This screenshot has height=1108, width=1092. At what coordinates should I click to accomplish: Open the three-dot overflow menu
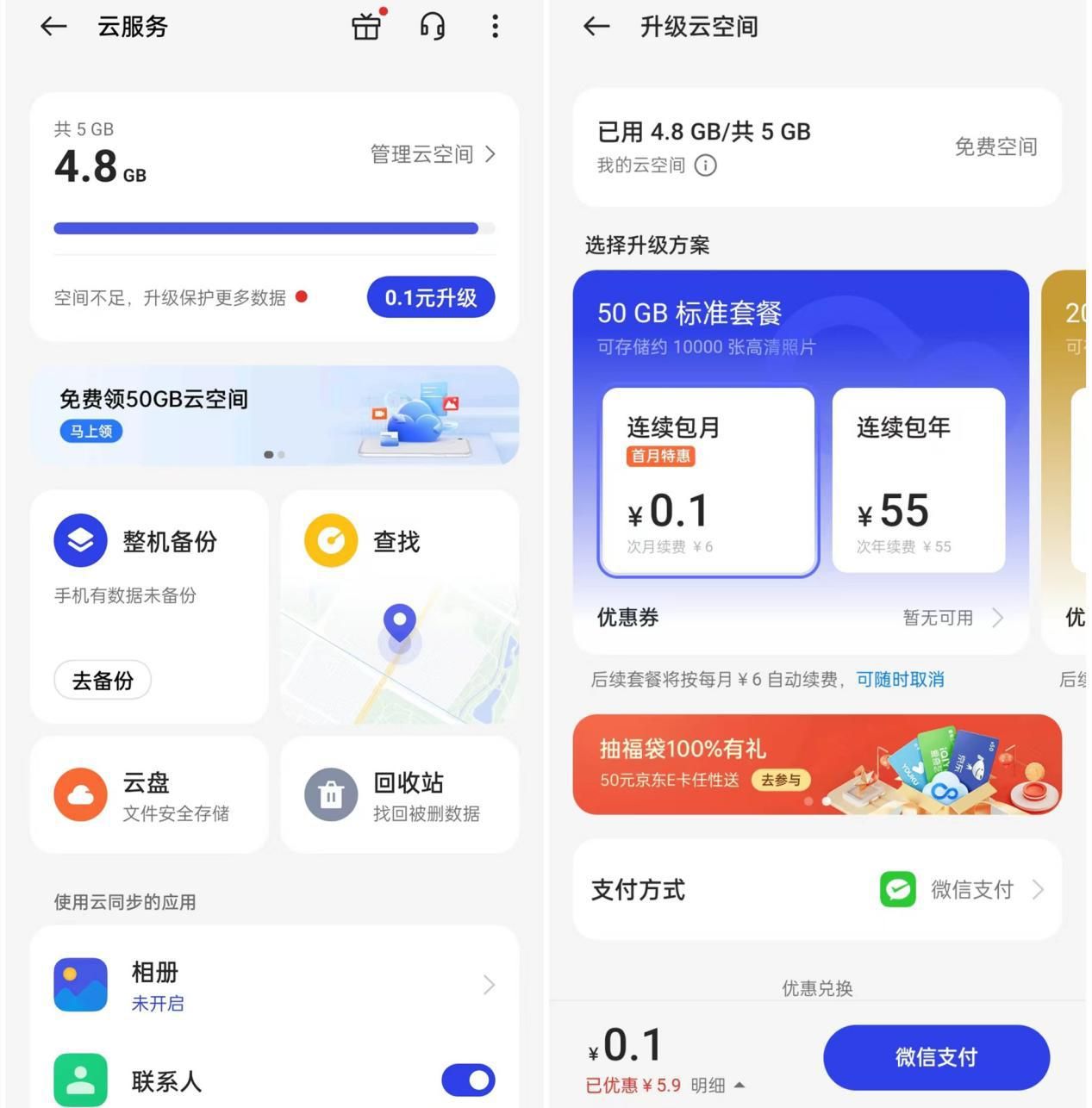tap(495, 27)
